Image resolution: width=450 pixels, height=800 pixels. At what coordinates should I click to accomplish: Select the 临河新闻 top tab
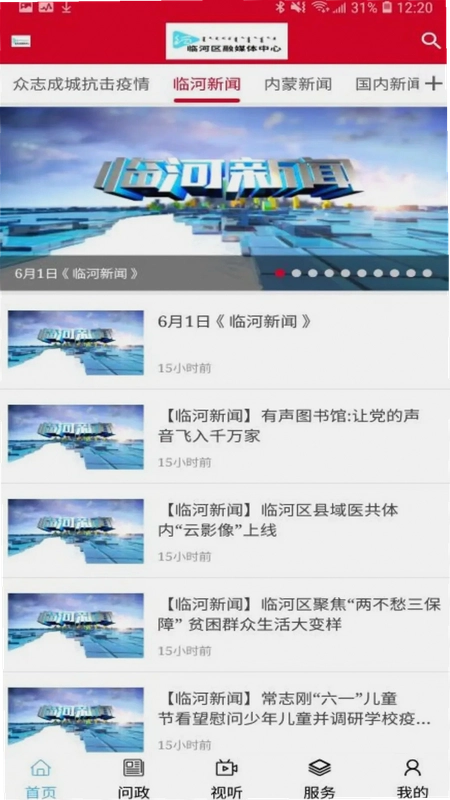click(207, 84)
